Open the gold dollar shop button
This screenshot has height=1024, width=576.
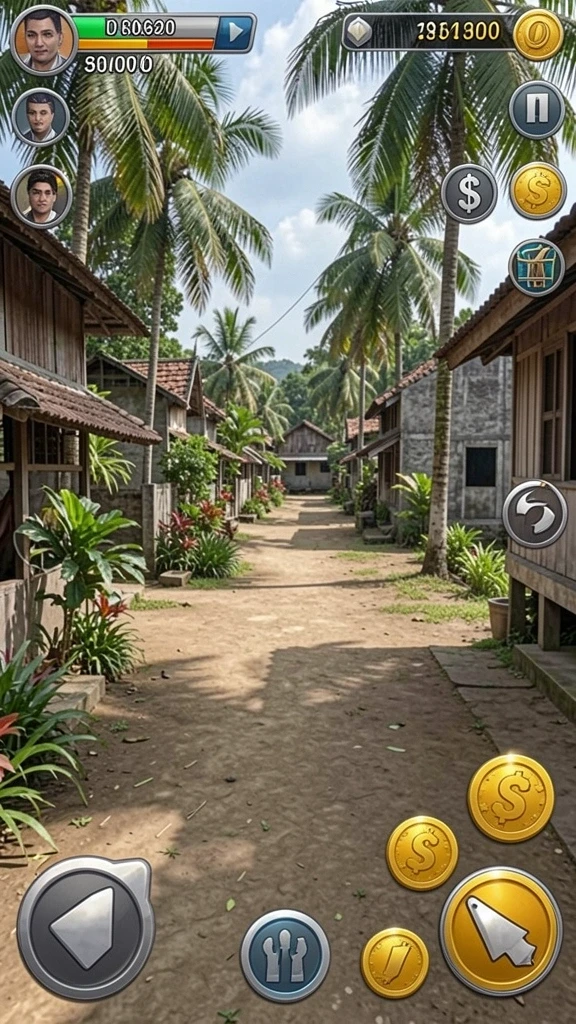coord(537,191)
